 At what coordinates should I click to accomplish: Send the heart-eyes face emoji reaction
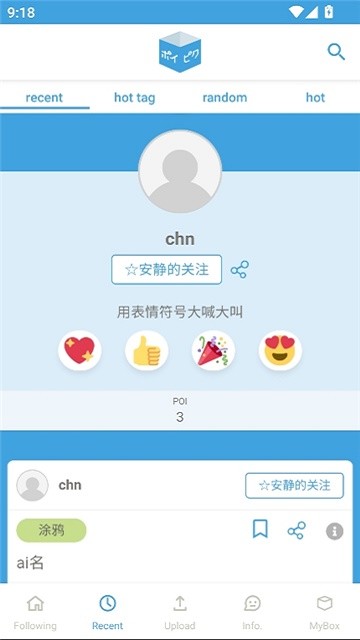click(280, 351)
